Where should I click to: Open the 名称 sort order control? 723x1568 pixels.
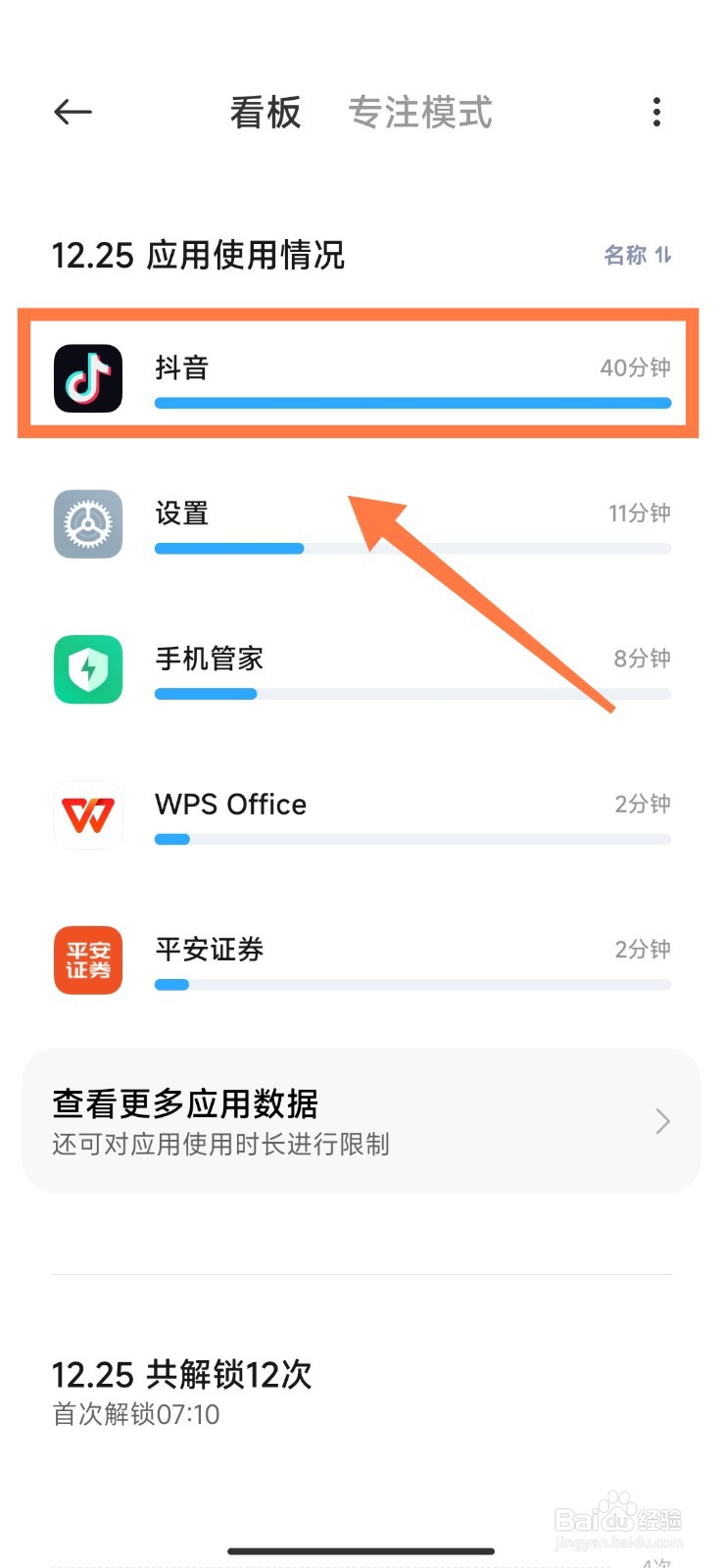(636, 255)
